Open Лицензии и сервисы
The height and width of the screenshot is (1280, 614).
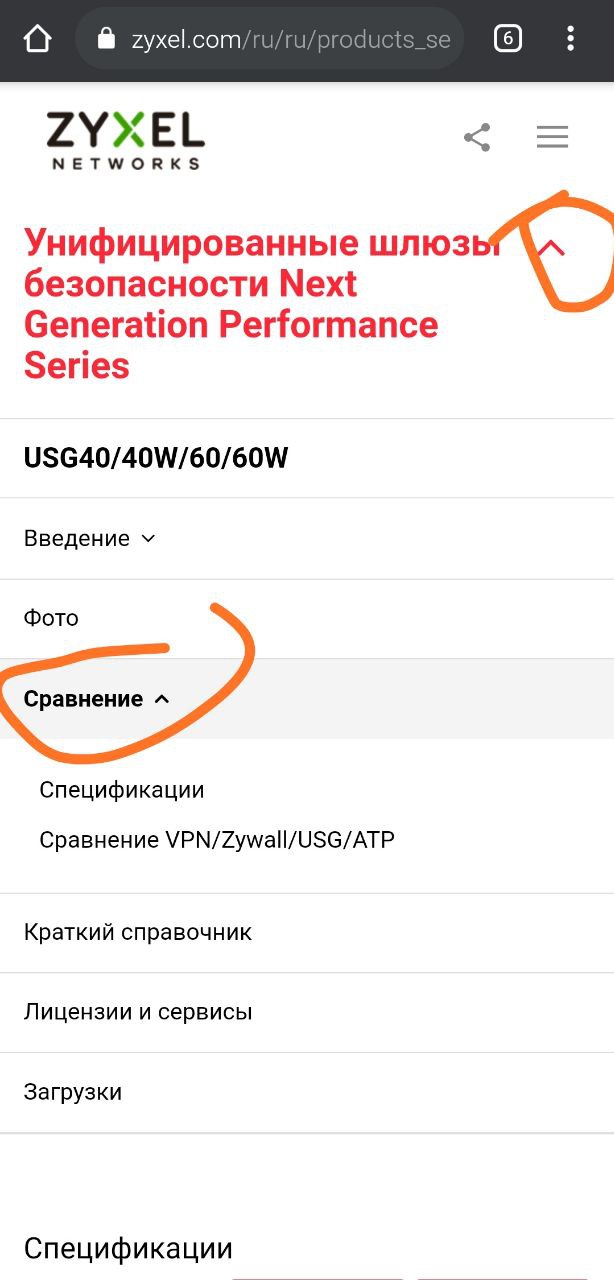tap(138, 1012)
